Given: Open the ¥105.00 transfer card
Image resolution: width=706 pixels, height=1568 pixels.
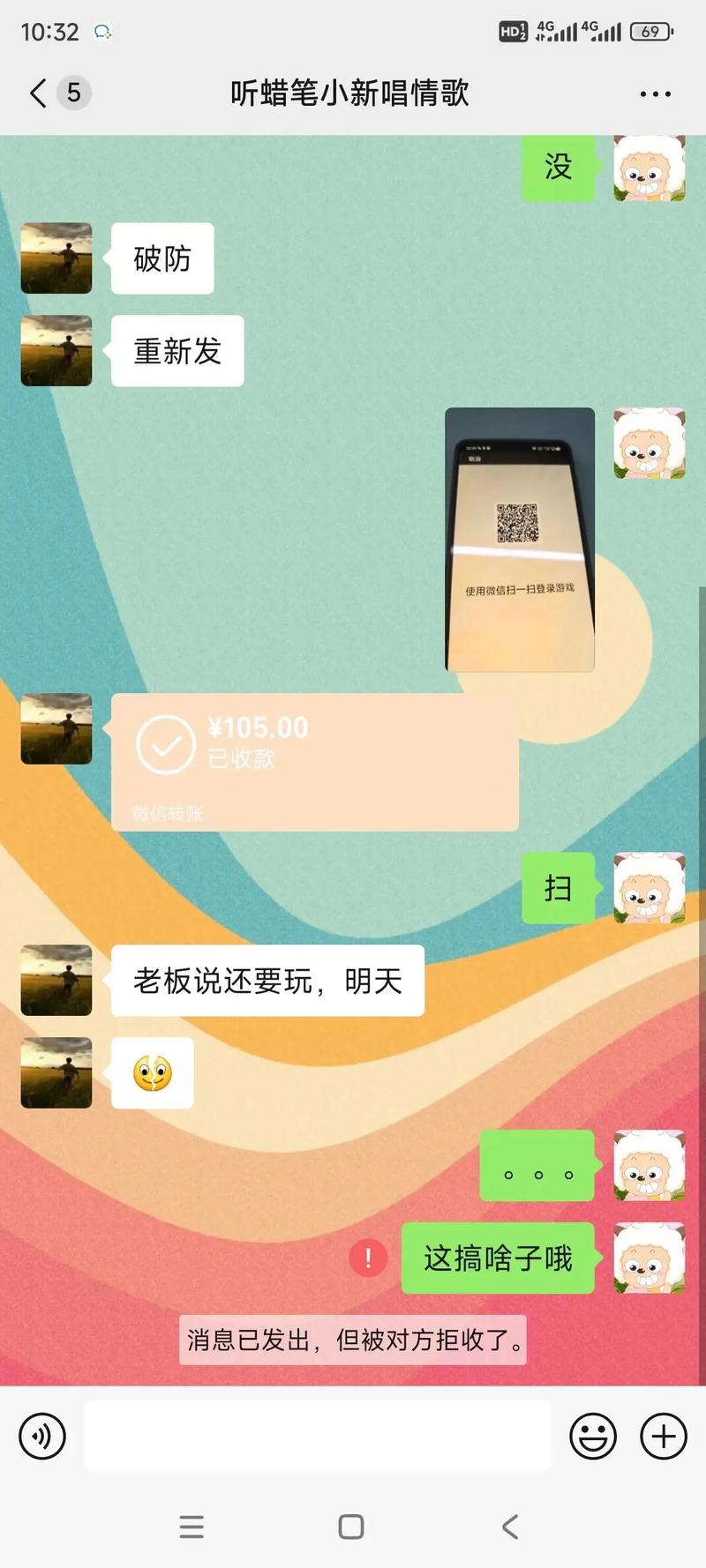Looking at the screenshot, I should coord(314,761).
